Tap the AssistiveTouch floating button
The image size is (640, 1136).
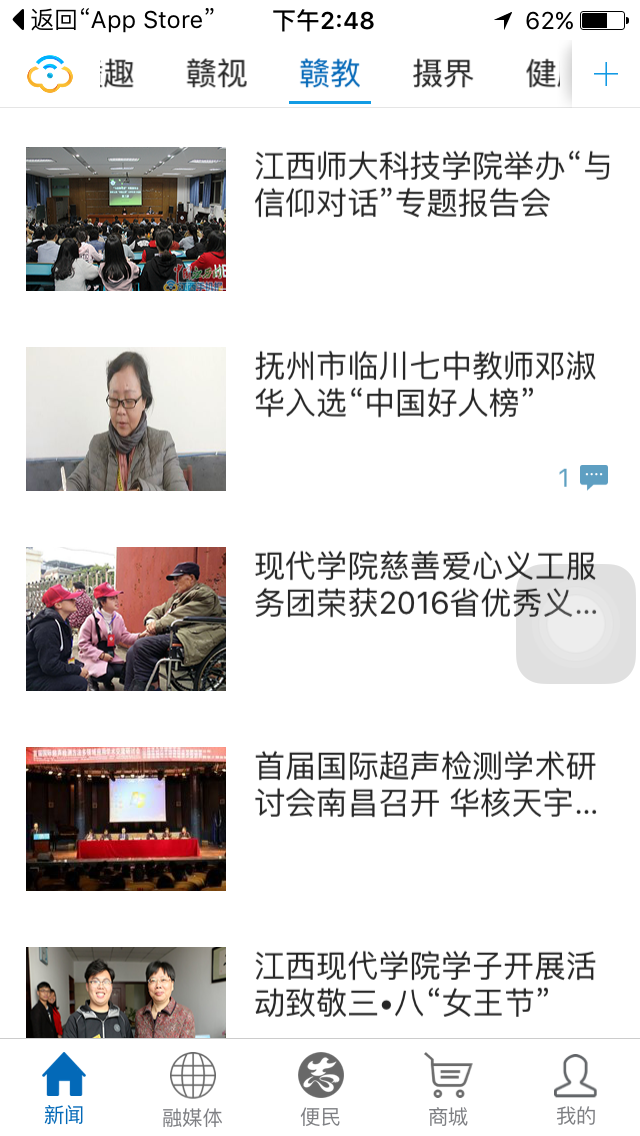point(575,624)
